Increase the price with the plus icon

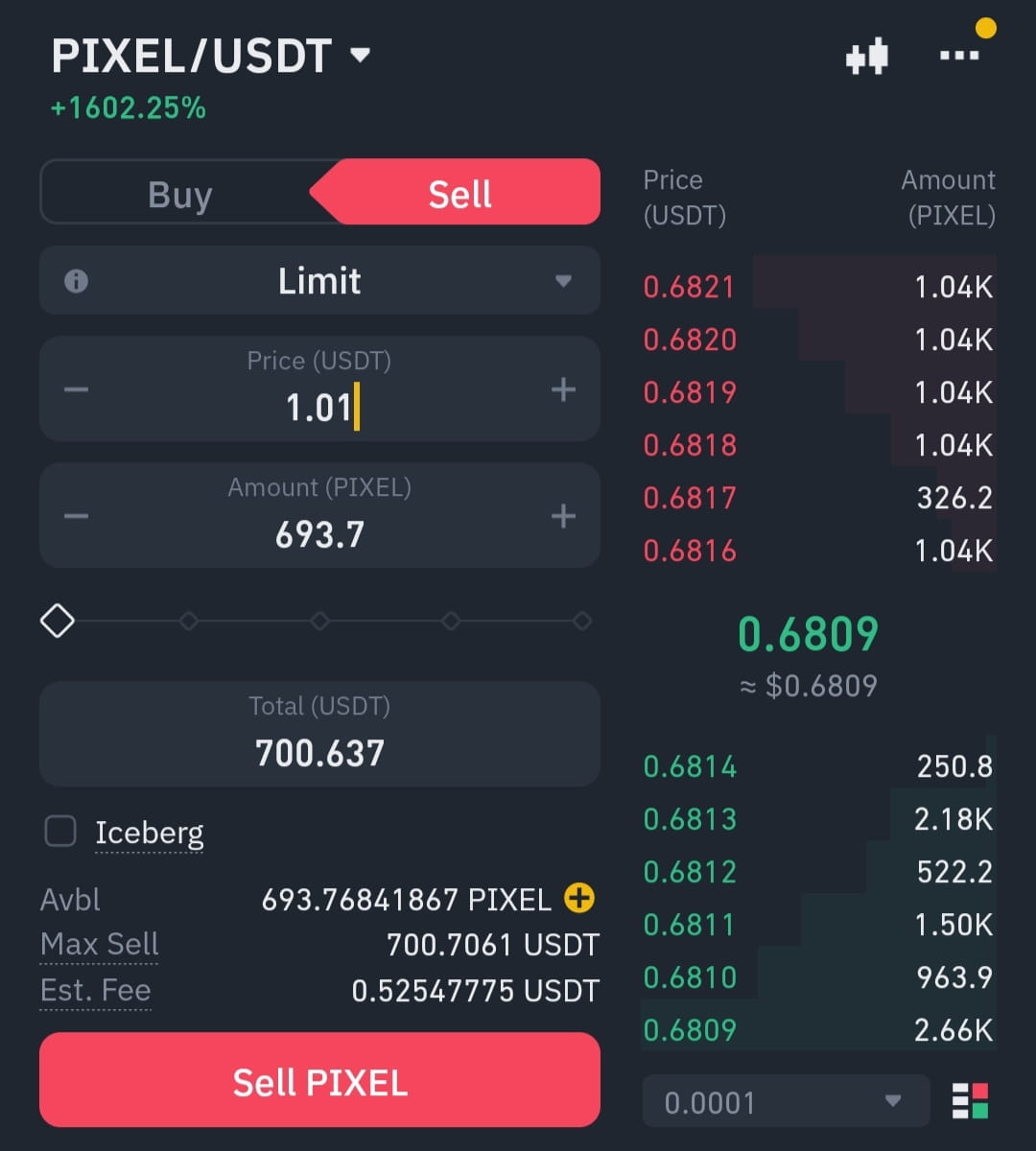564,388
